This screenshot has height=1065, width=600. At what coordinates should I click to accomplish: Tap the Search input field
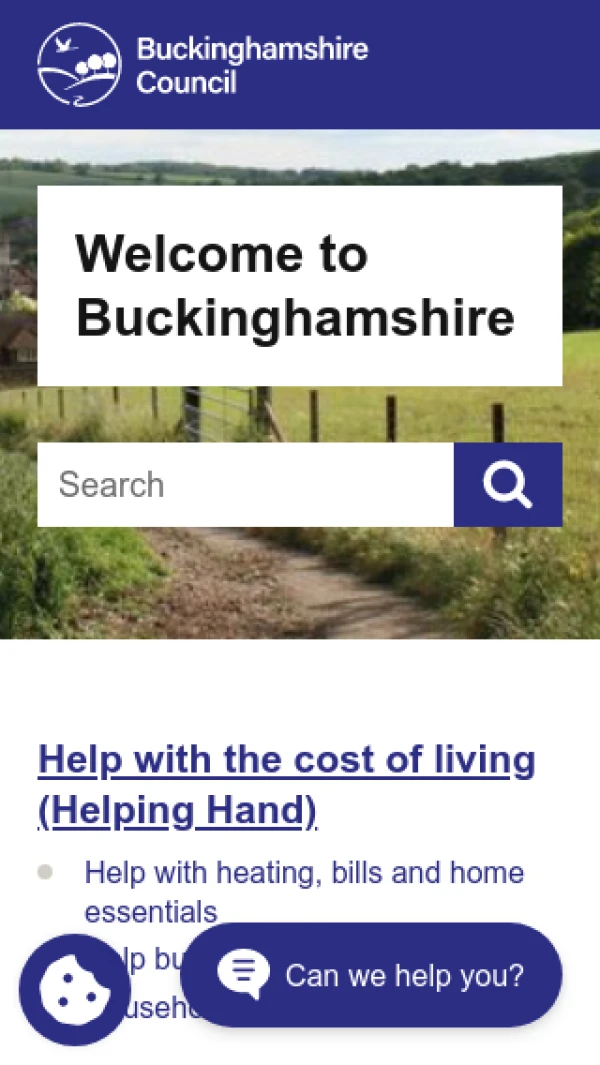pos(245,485)
